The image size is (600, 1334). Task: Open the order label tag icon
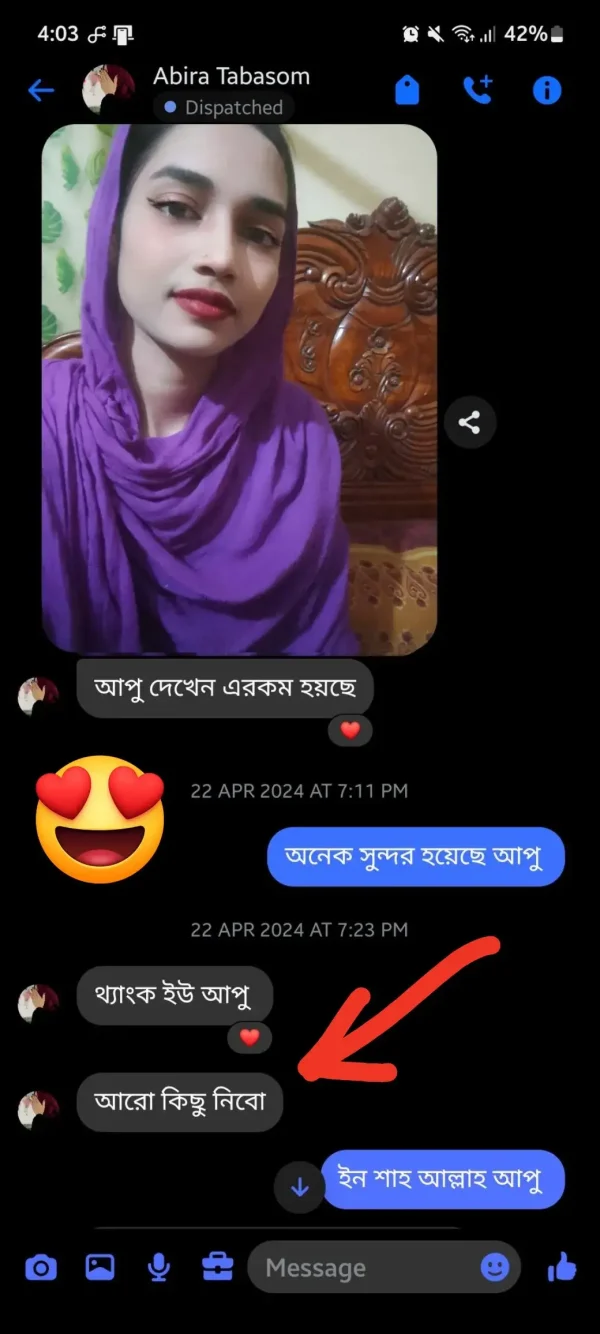pyautogui.click(x=407, y=91)
